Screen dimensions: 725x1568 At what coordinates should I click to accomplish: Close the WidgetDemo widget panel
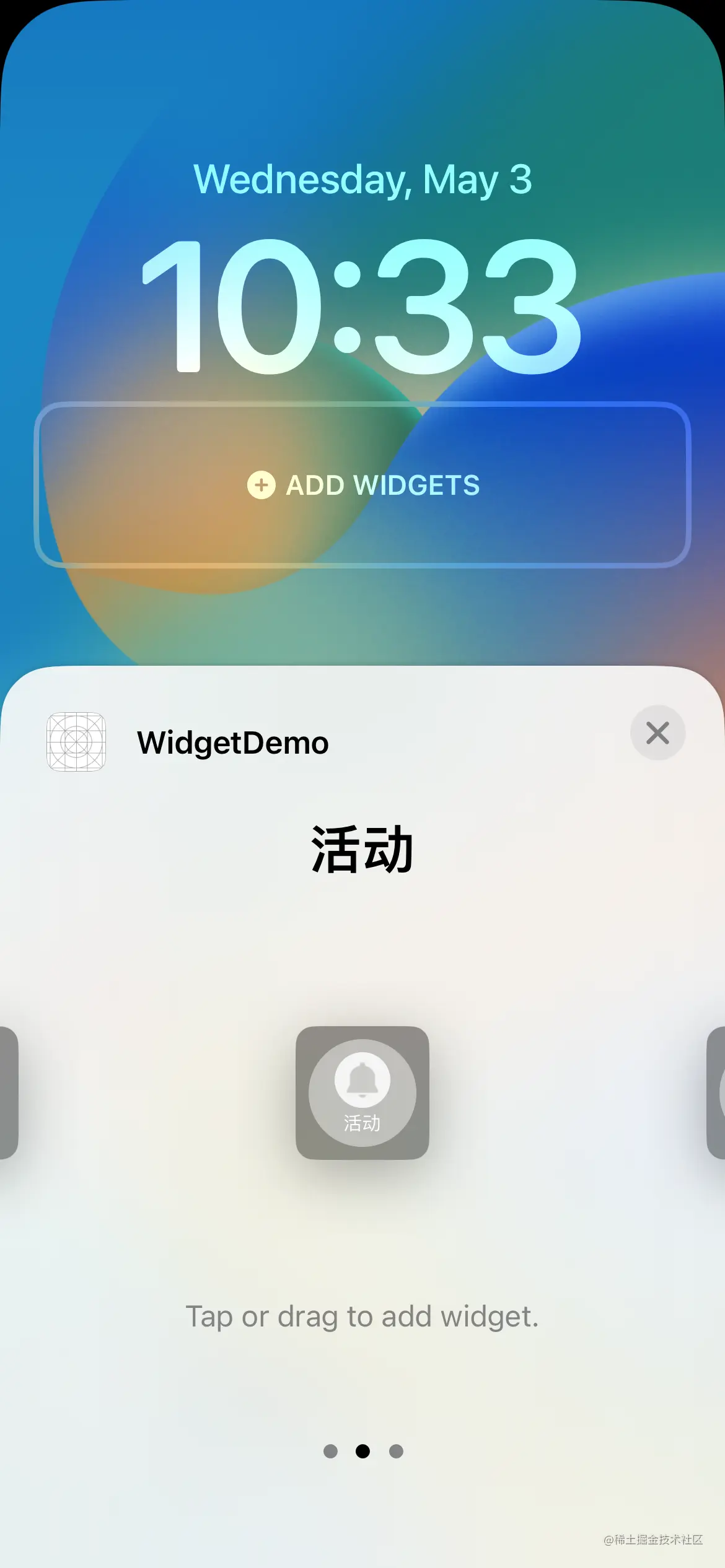[x=657, y=733]
